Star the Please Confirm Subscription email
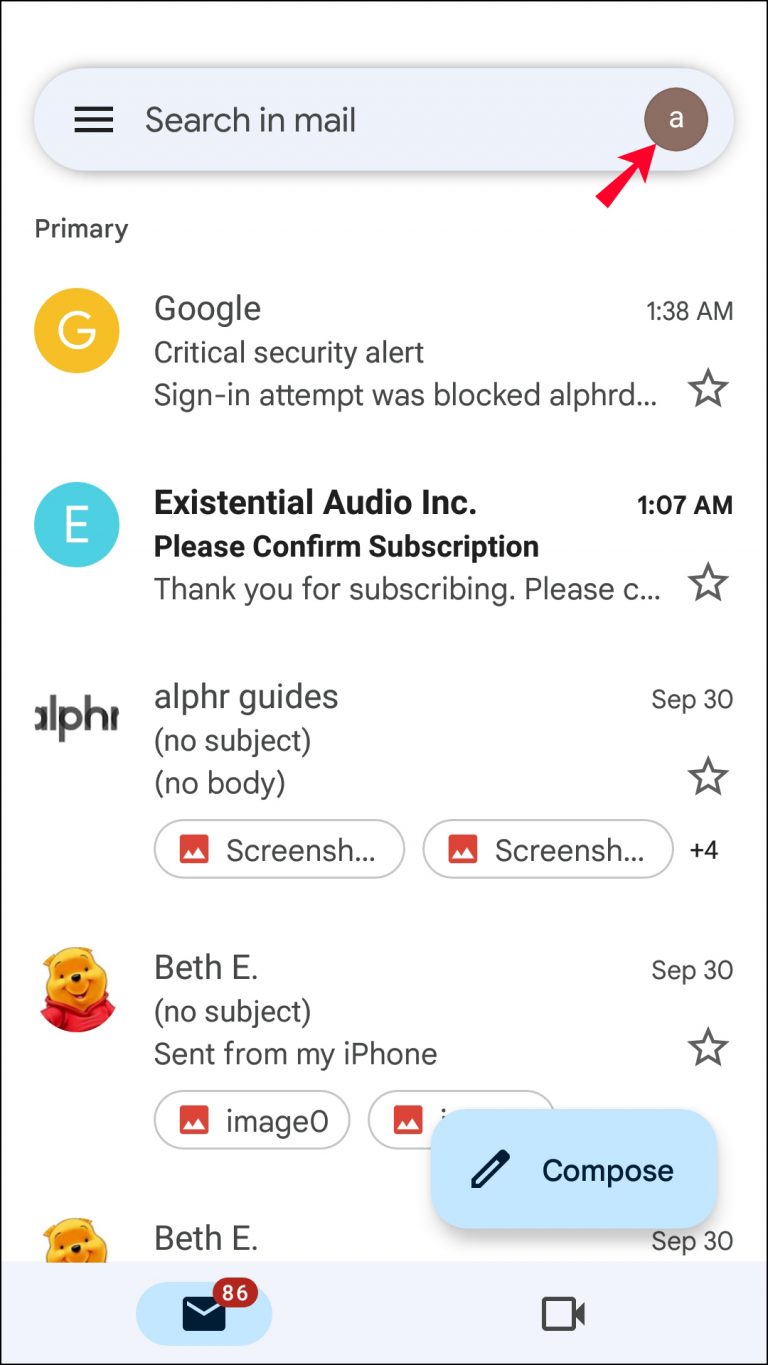The height and width of the screenshot is (1365, 768). coord(708,582)
